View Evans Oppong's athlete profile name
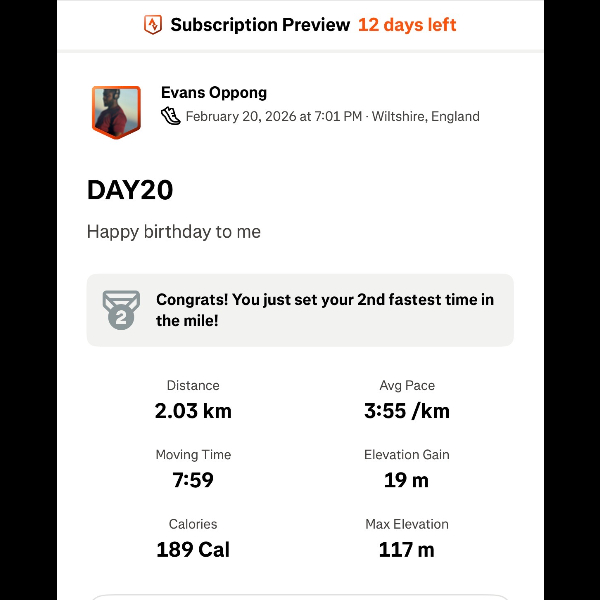600x600 pixels. pos(214,93)
